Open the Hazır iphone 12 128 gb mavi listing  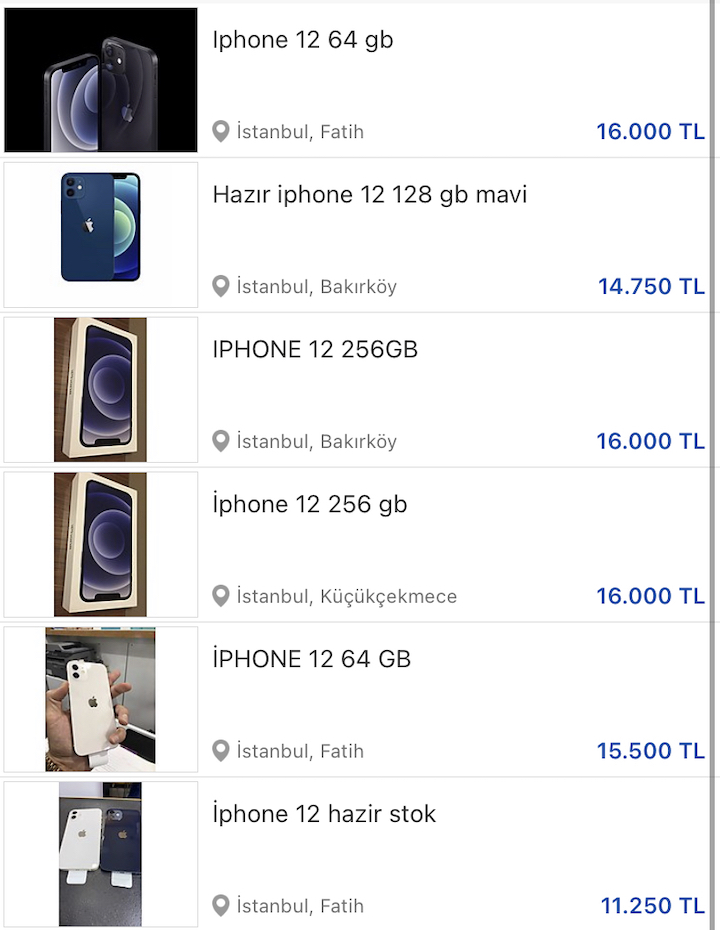(x=370, y=194)
